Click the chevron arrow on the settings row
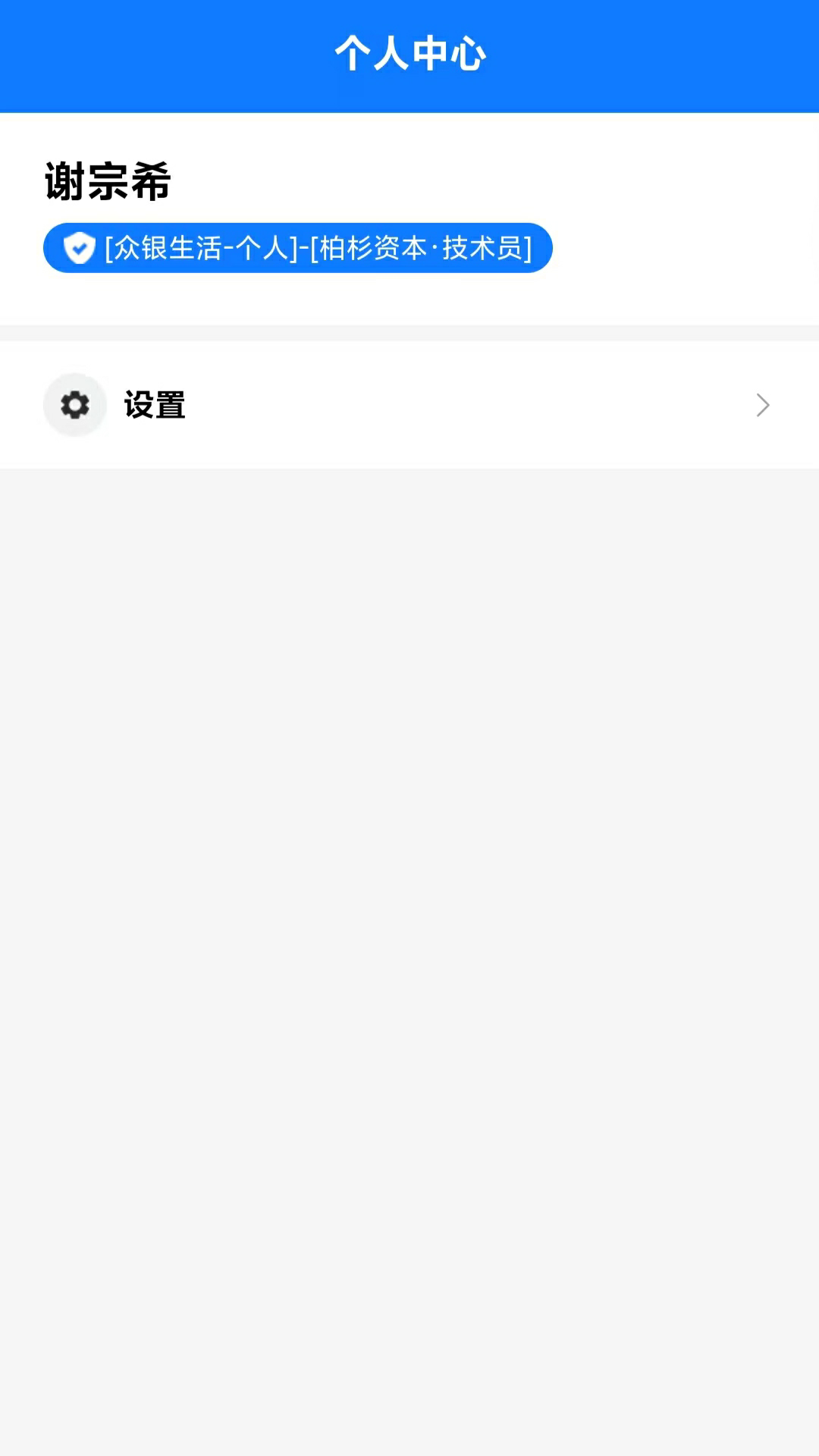This screenshot has width=819, height=1456. (763, 404)
